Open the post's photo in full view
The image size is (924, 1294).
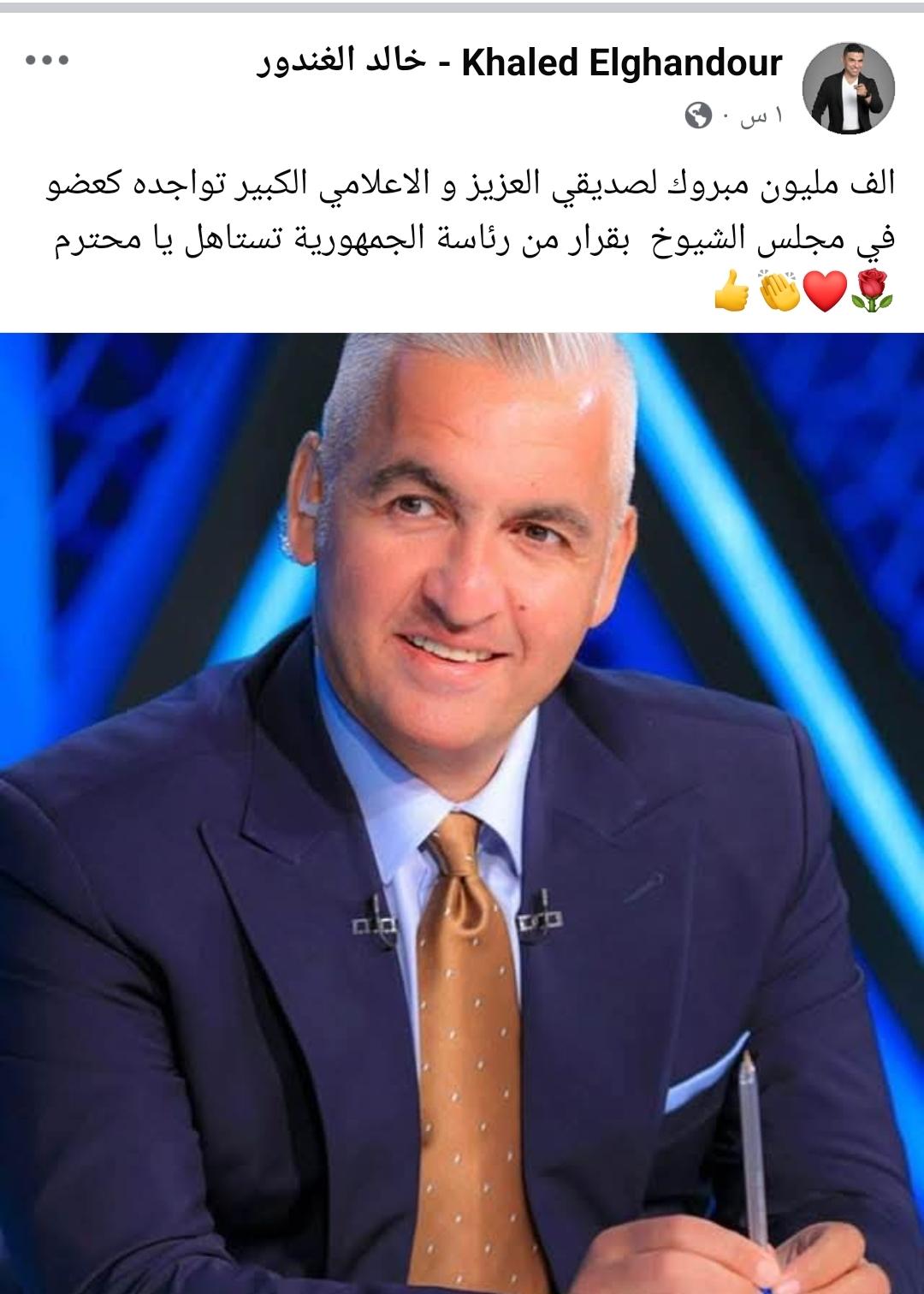point(462,813)
